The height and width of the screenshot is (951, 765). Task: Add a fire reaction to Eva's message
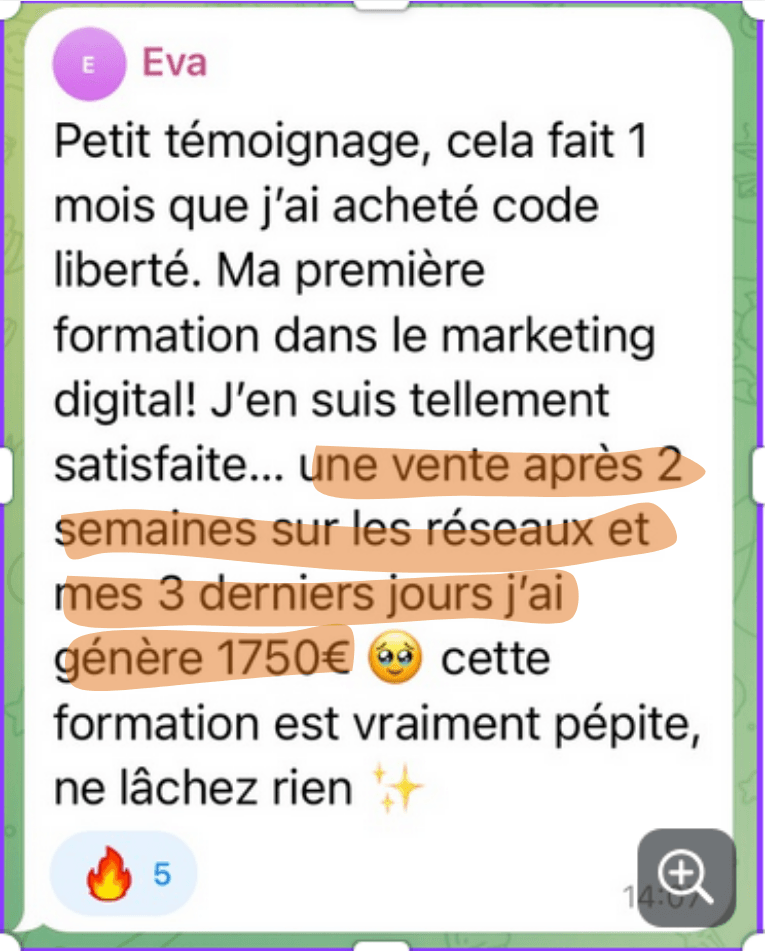click(123, 875)
